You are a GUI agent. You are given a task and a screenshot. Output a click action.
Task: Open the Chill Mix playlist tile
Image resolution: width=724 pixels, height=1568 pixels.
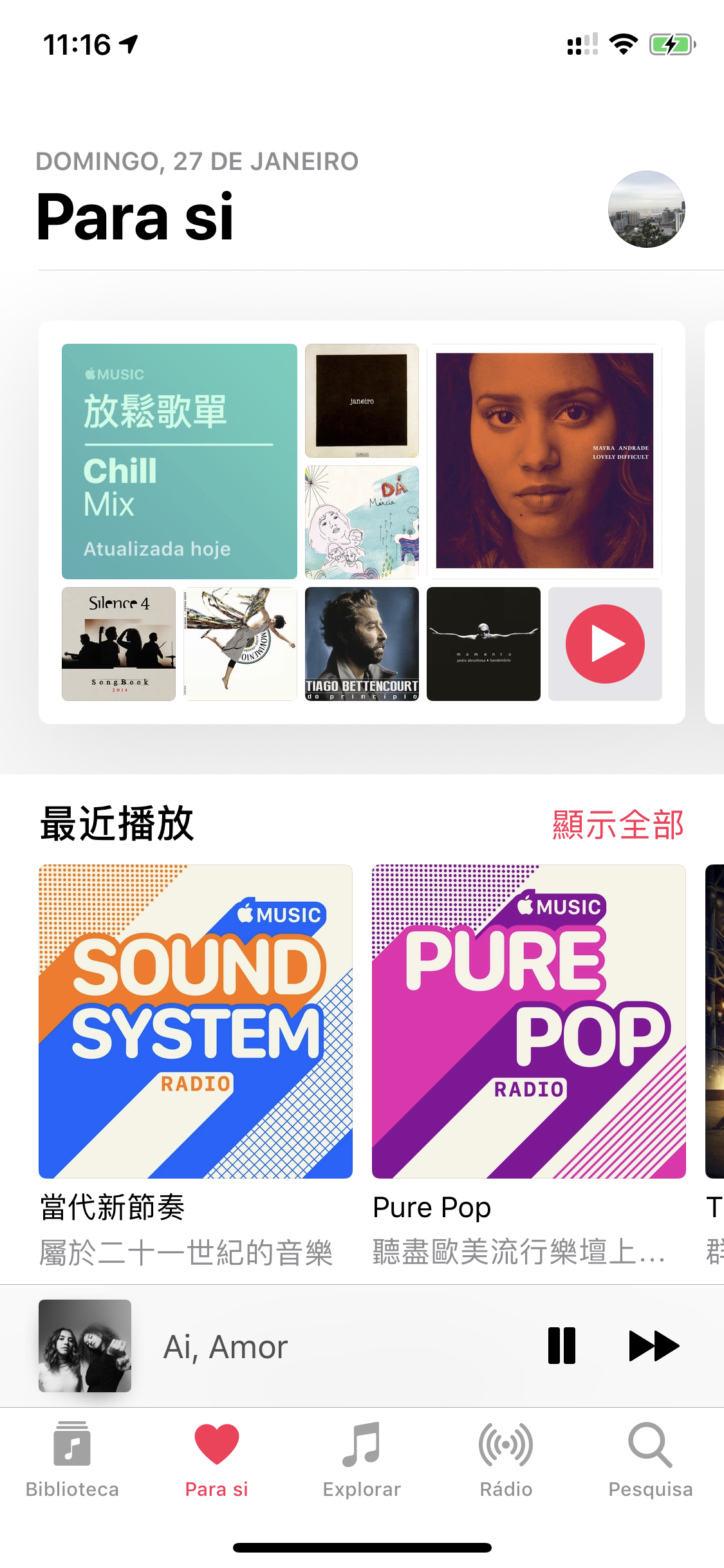(x=179, y=461)
